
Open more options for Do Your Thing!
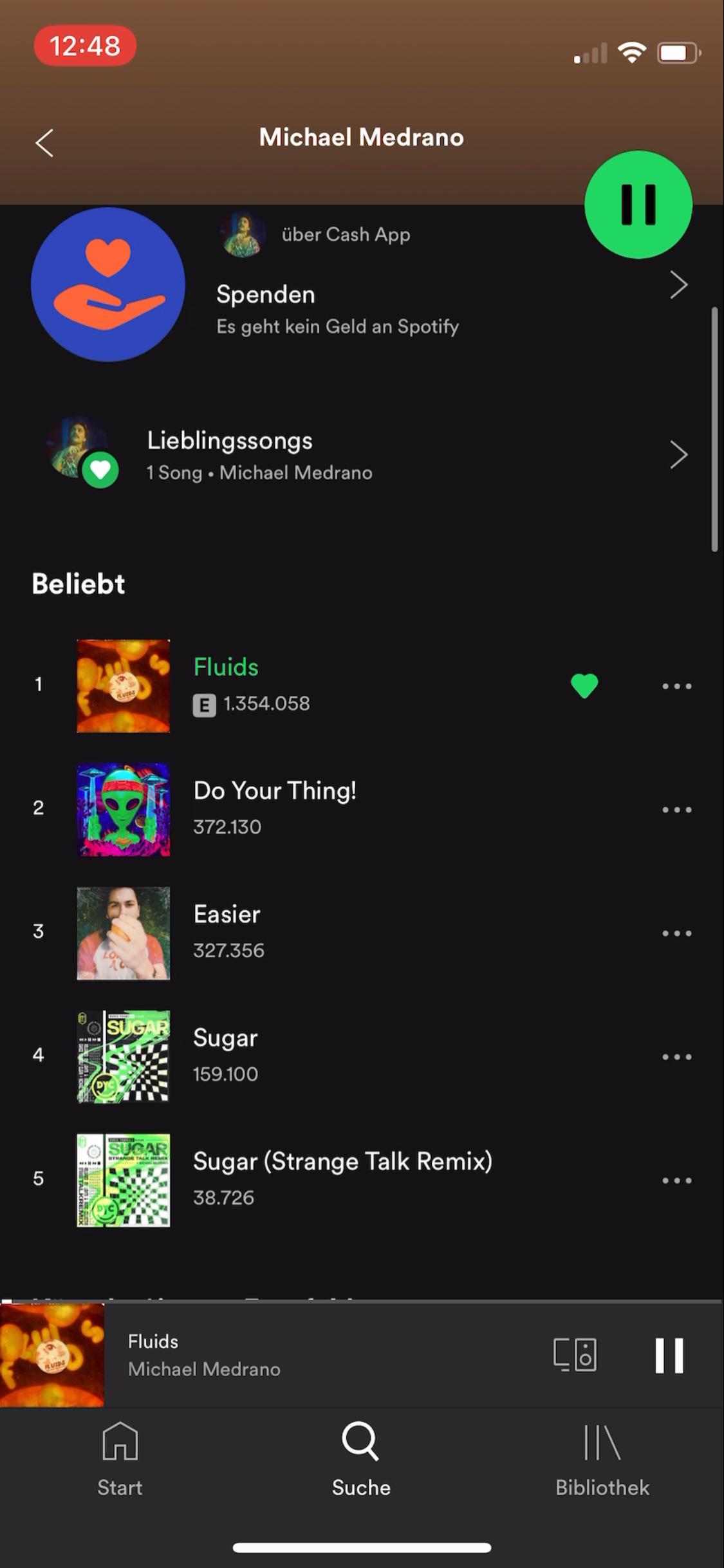[x=676, y=810]
